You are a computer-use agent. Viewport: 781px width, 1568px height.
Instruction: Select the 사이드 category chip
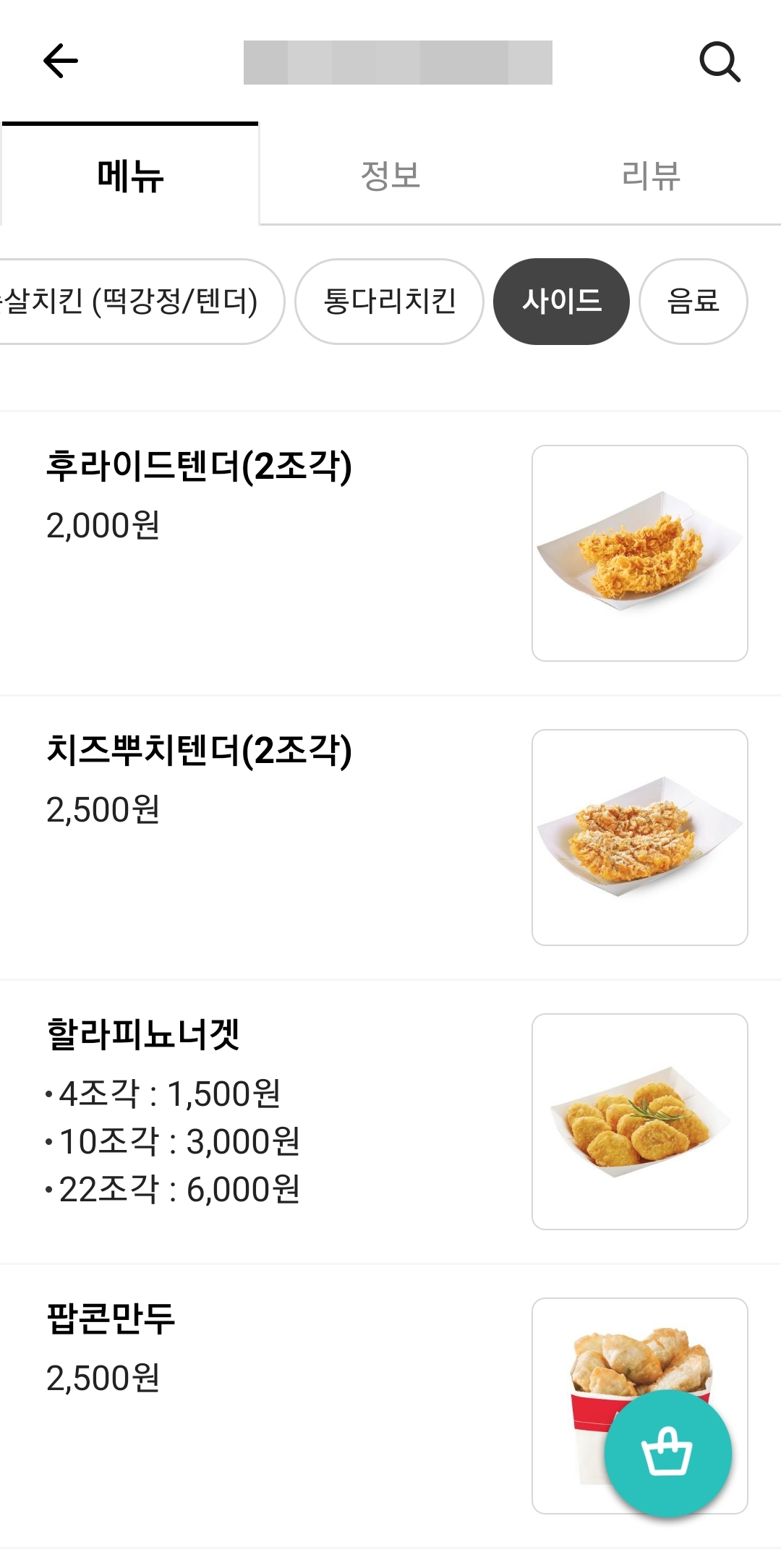tap(561, 302)
